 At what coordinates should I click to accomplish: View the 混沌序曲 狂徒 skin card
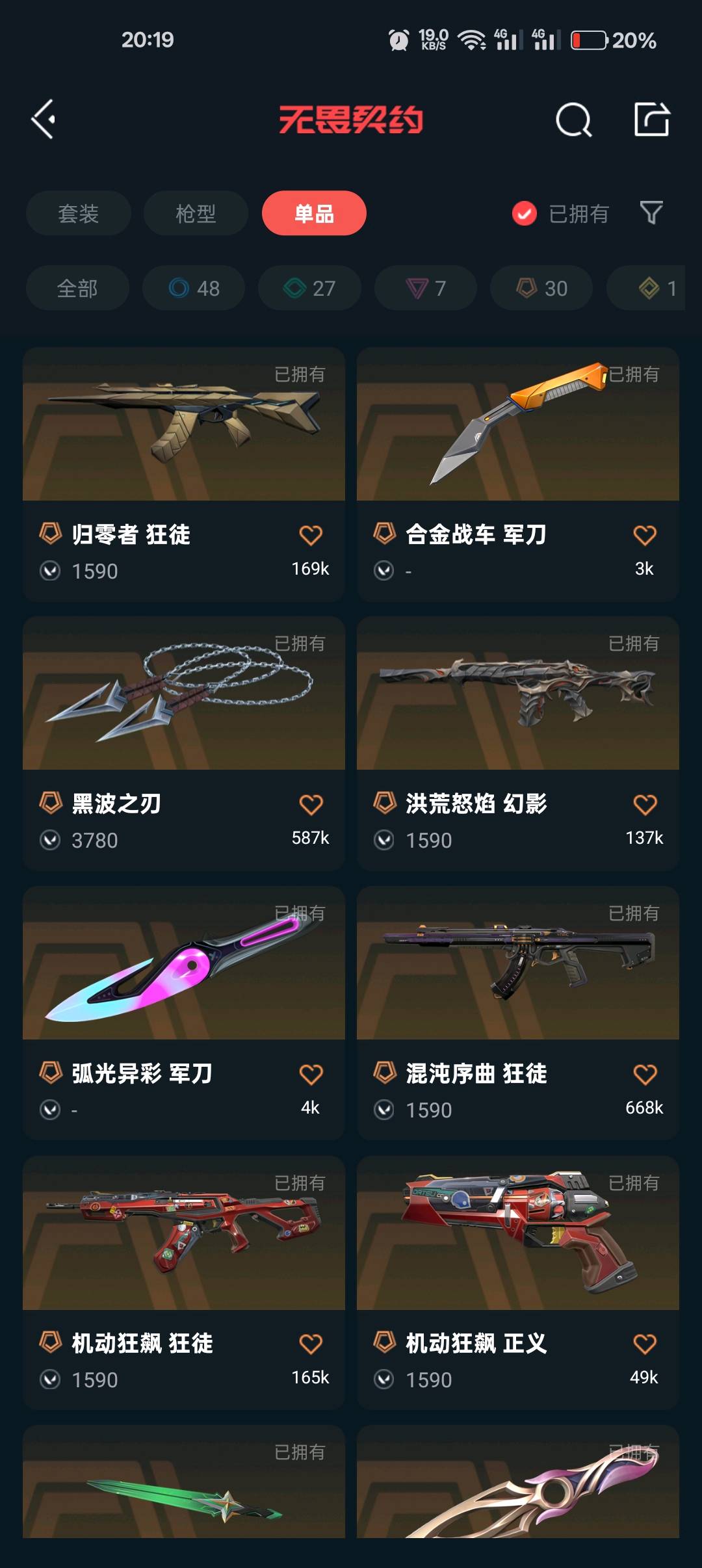[517, 963]
